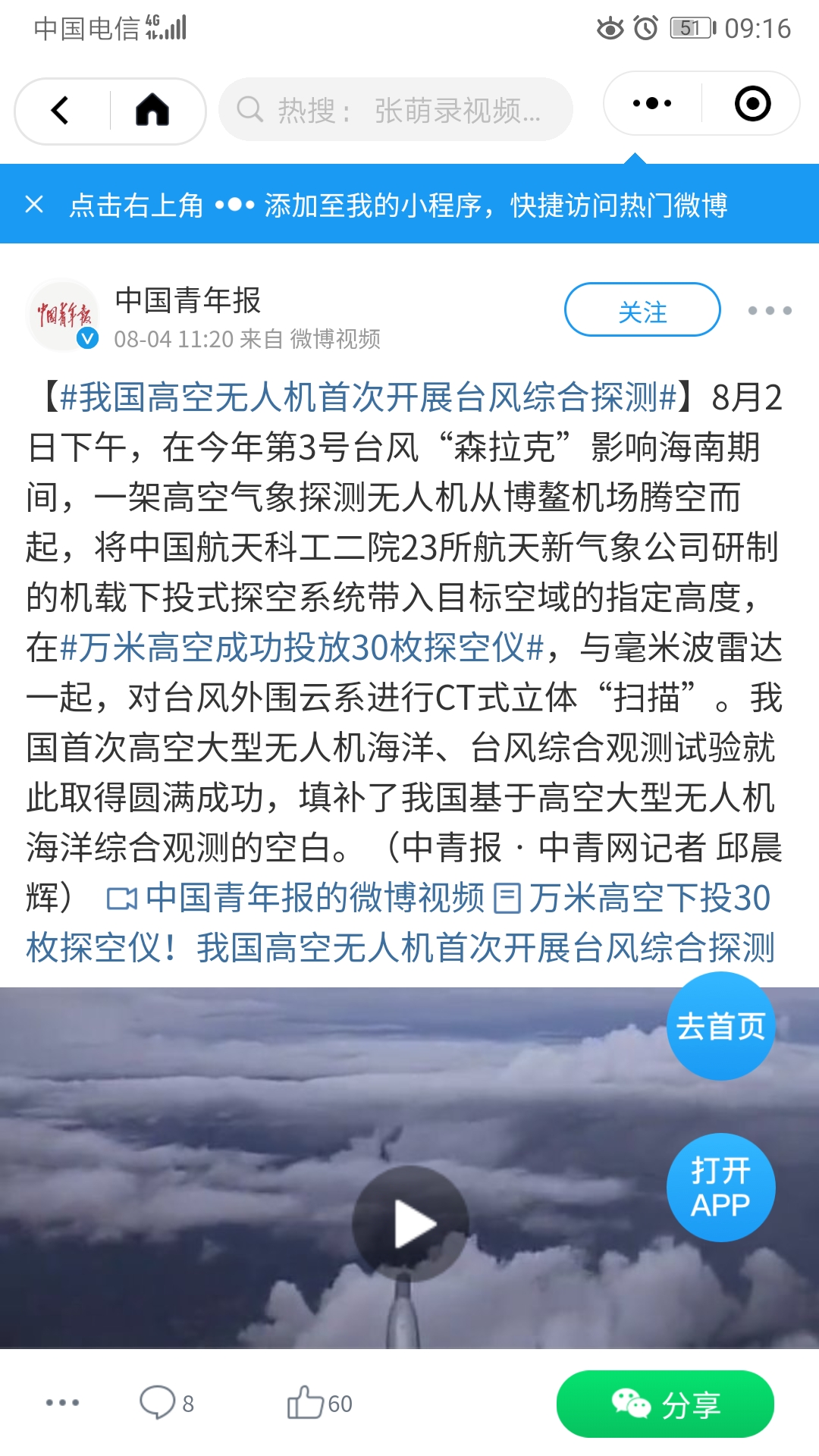The image size is (819, 1456).
Task: View the 8 comments
Action: [x=166, y=1403]
